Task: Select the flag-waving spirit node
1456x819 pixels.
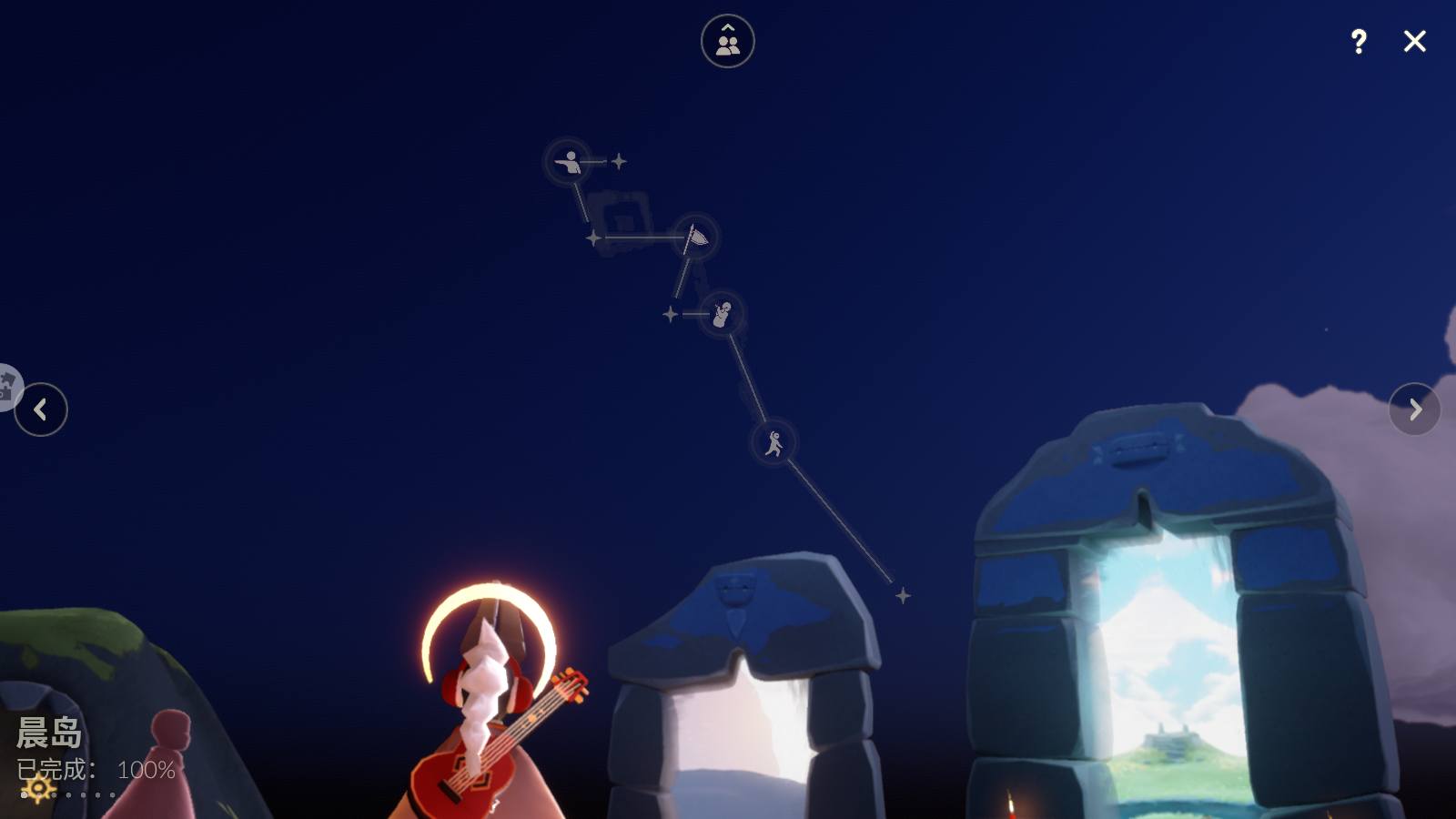Action: (x=696, y=238)
